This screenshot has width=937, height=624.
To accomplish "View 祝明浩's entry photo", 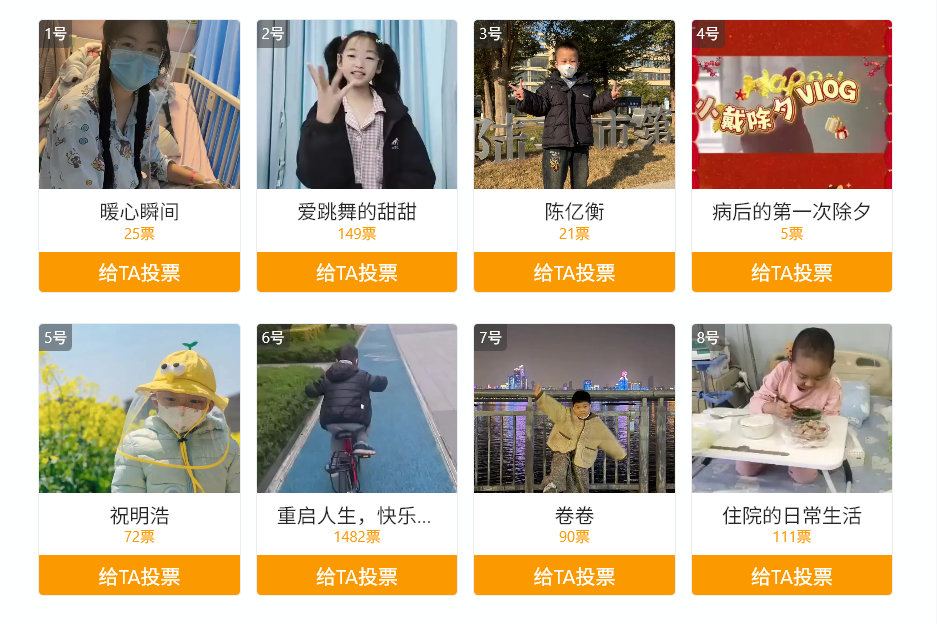I will point(139,408).
